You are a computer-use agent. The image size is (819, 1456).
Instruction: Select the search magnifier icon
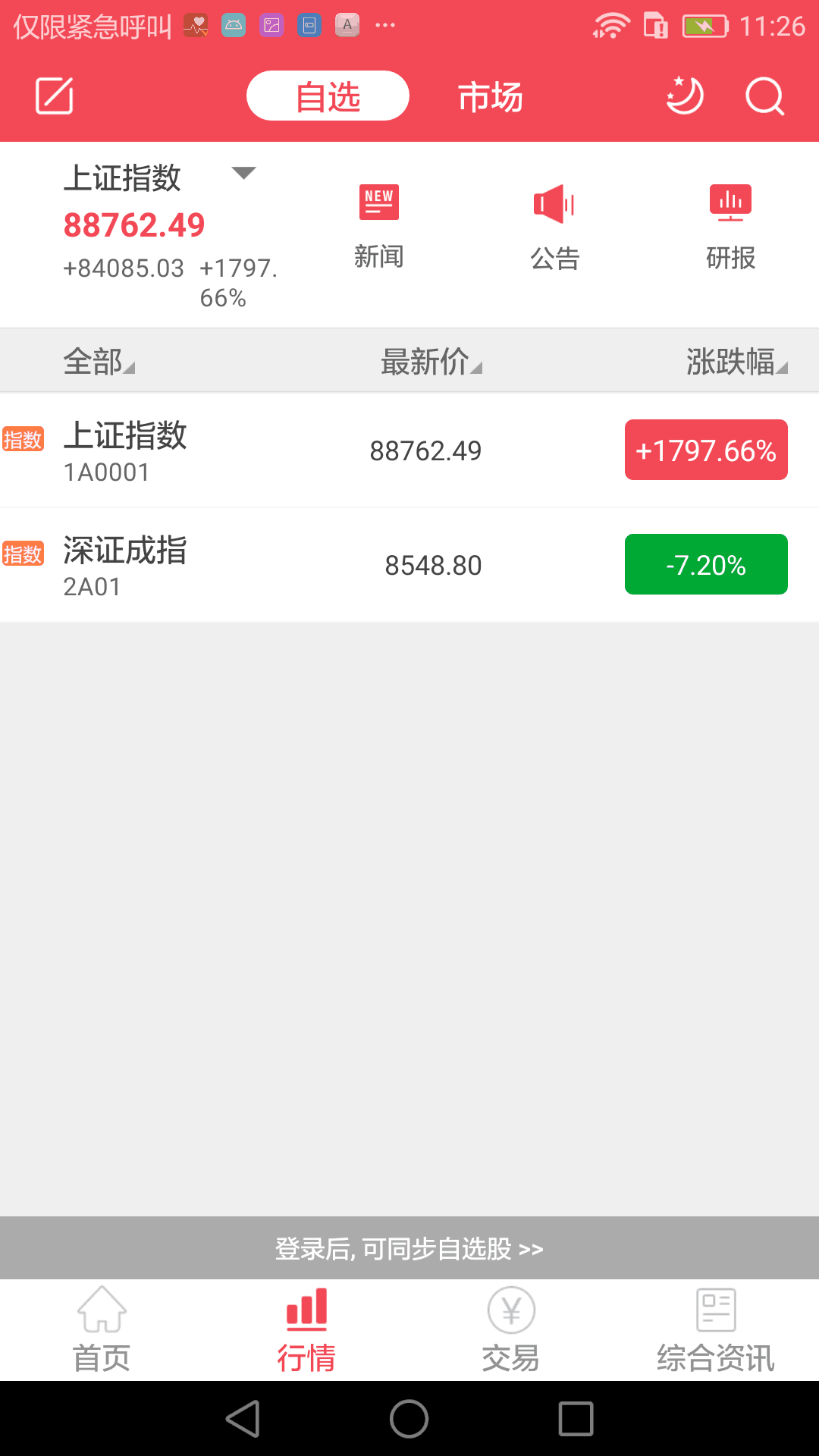click(764, 96)
